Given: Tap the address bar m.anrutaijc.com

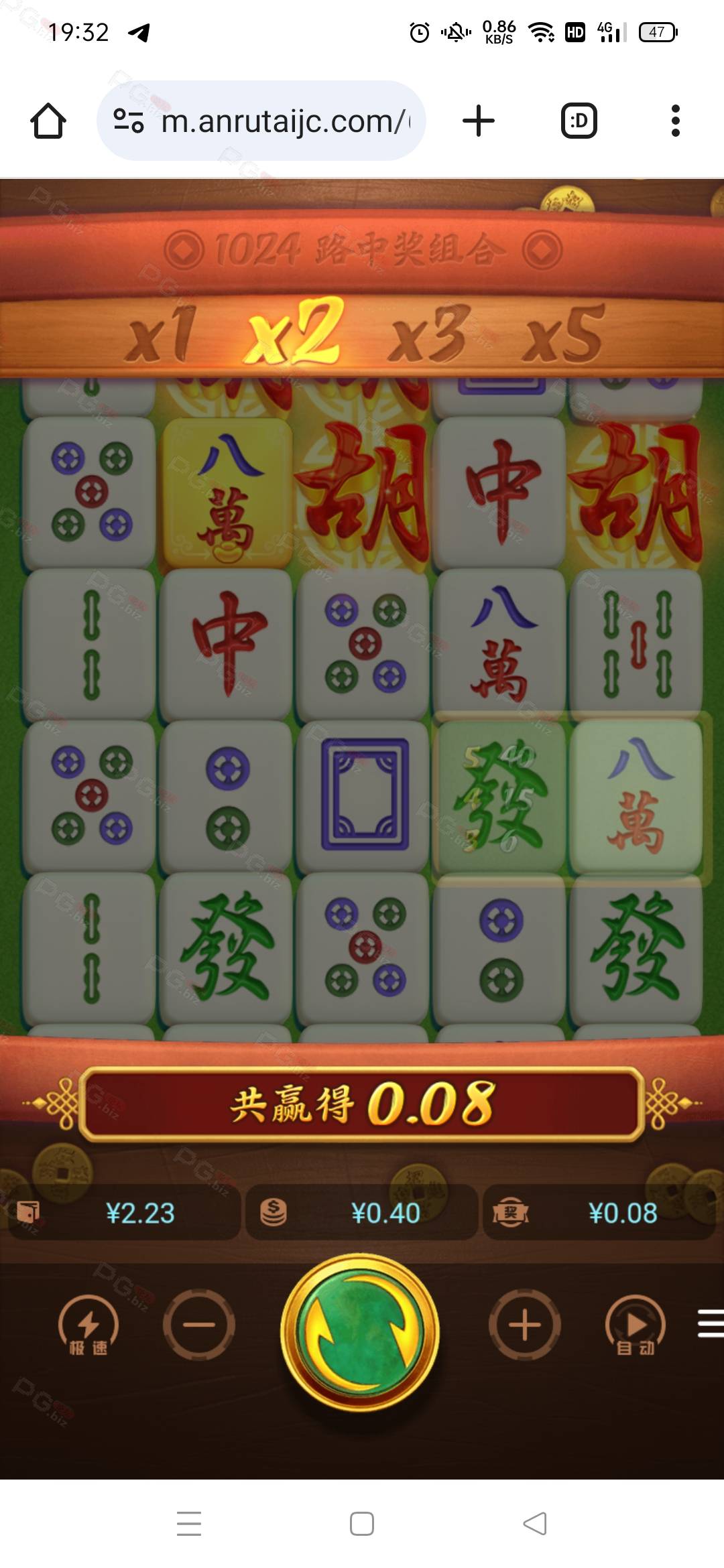Looking at the screenshot, I should click(x=261, y=121).
